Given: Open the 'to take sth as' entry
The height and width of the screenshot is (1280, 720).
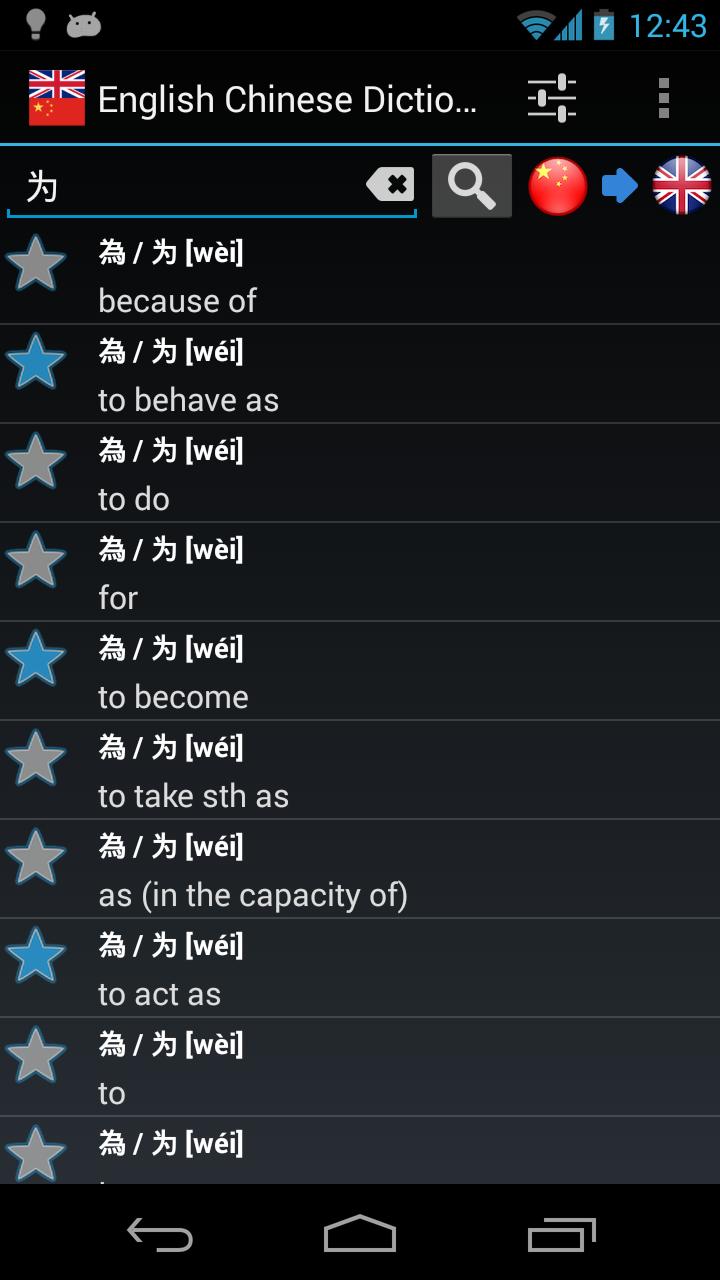Looking at the screenshot, I should [400, 770].
